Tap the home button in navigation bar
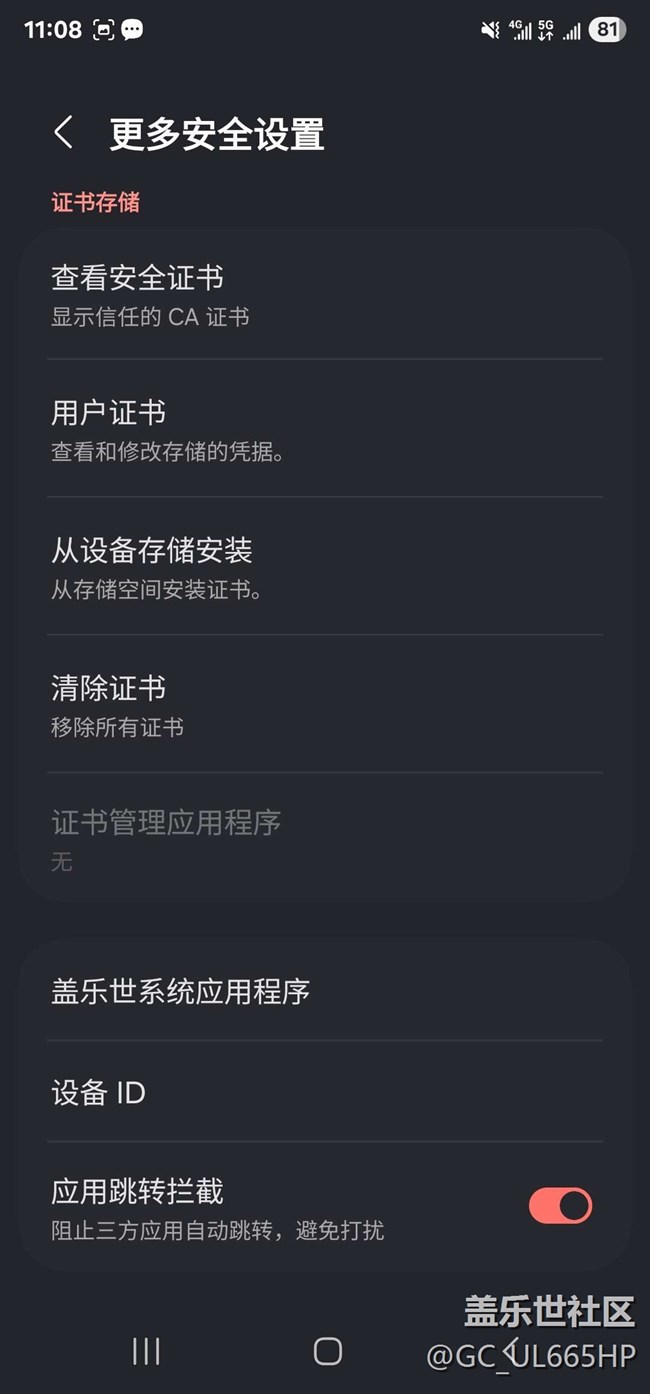The width and height of the screenshot is (650, 1394). tap(328, 1351)
